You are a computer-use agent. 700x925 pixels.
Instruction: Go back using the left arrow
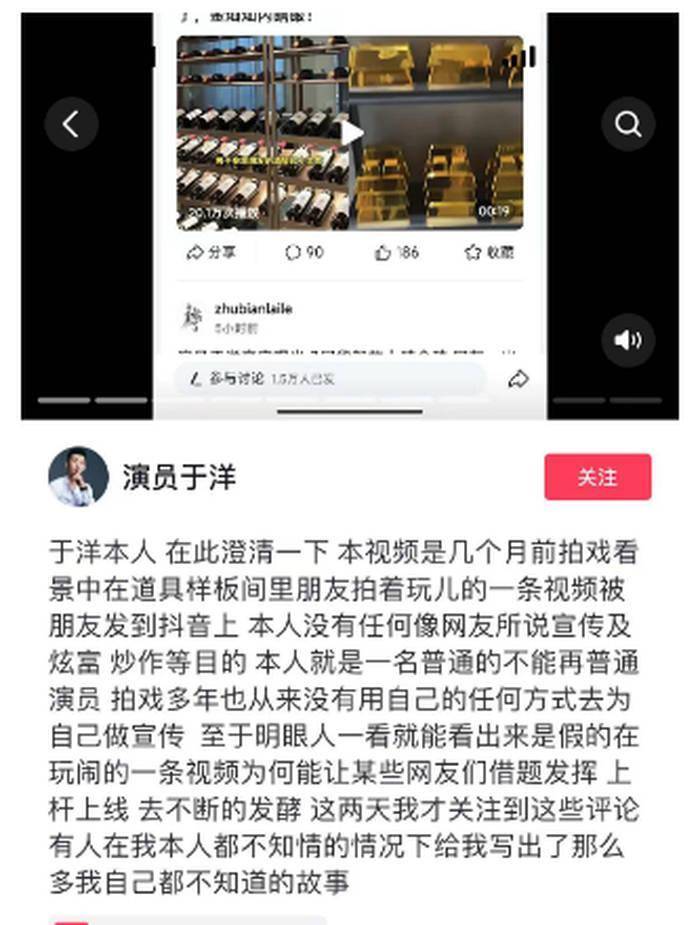pyautogui.click(x=71, y=124)
